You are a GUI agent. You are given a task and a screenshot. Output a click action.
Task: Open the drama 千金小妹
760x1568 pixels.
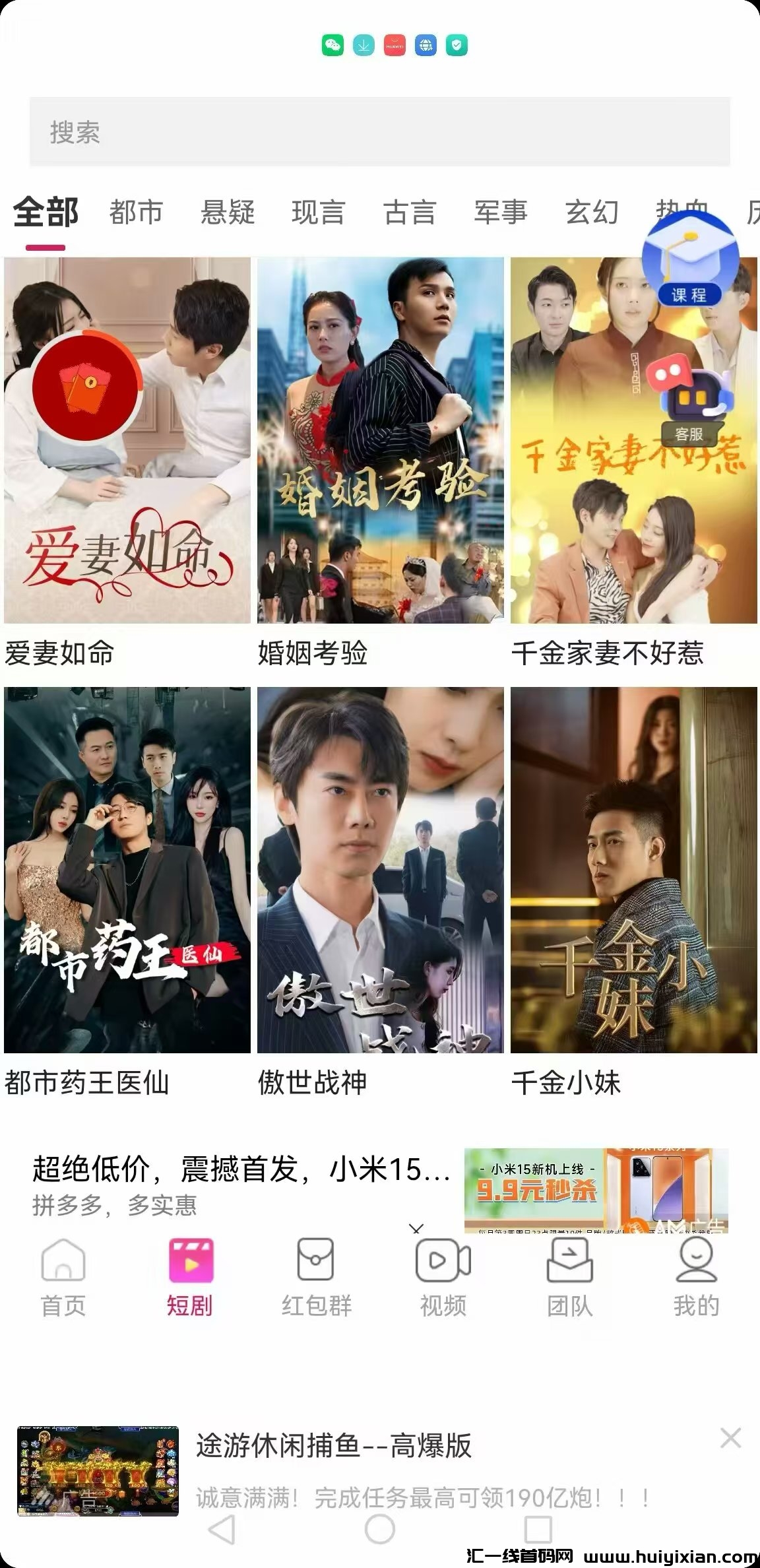pos(633,870)
